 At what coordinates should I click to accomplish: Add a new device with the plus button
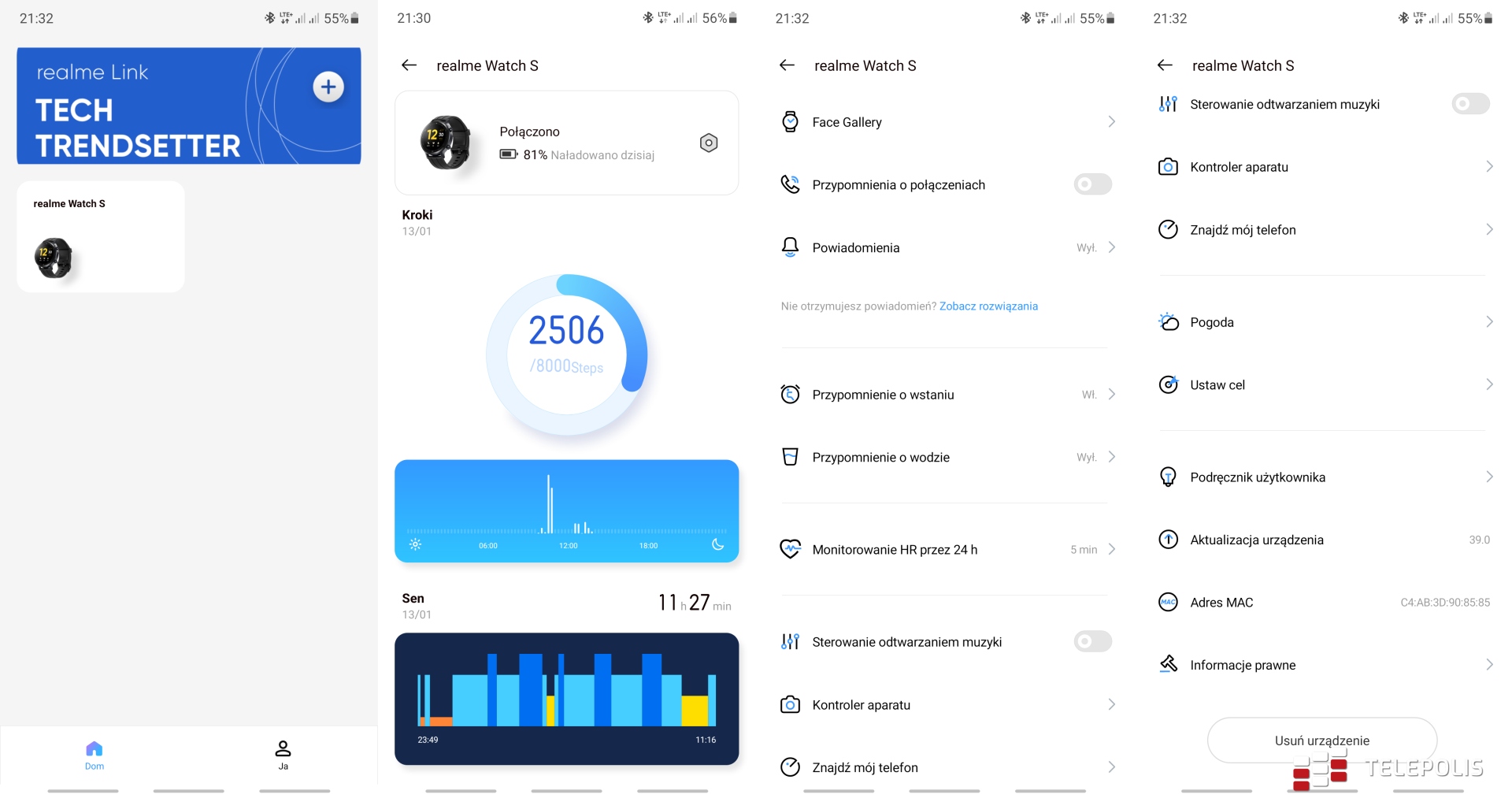point(328,87)
